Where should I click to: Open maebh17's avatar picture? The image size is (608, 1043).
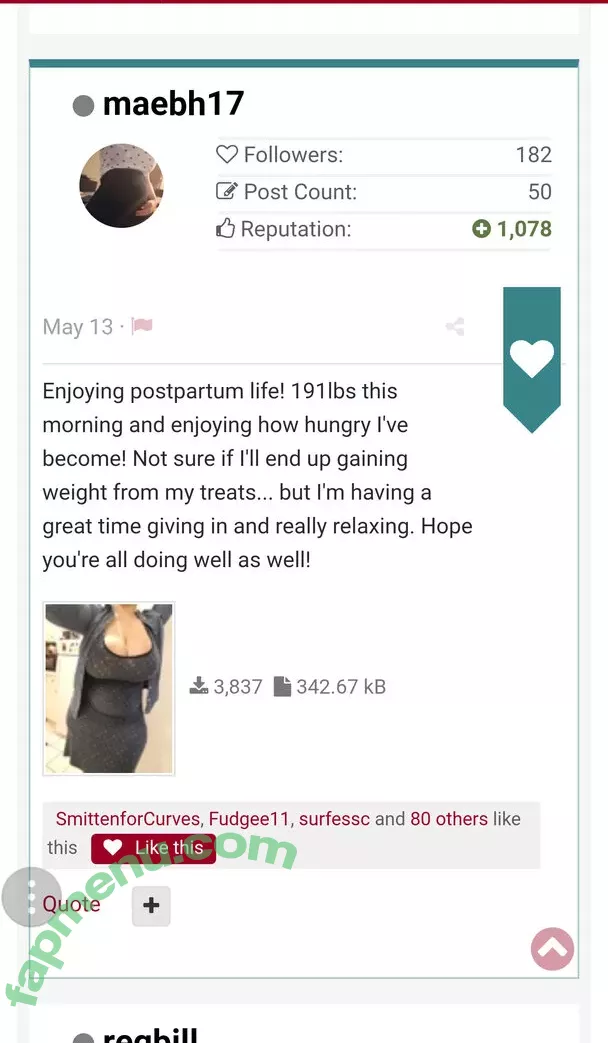[x=121, y=186]
